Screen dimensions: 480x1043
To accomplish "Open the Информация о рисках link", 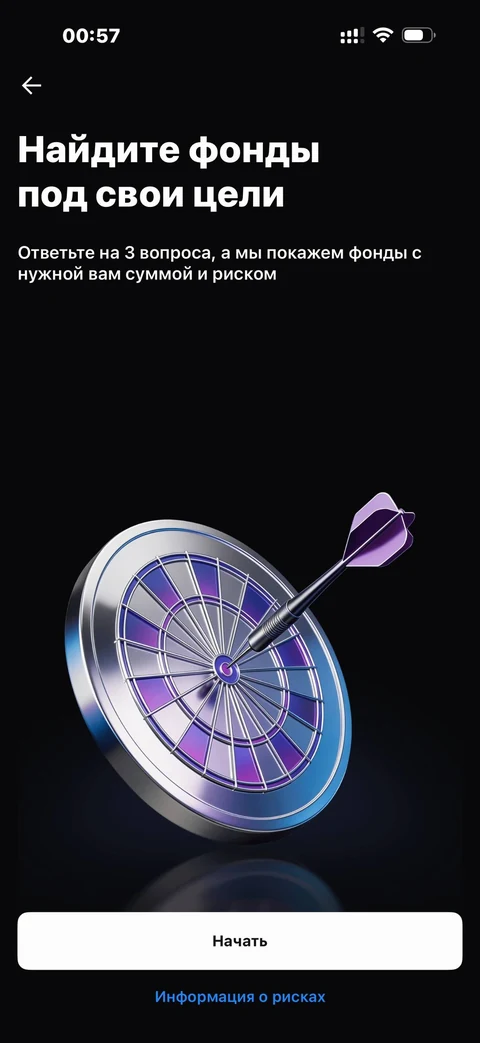I will tap(240, 996).
